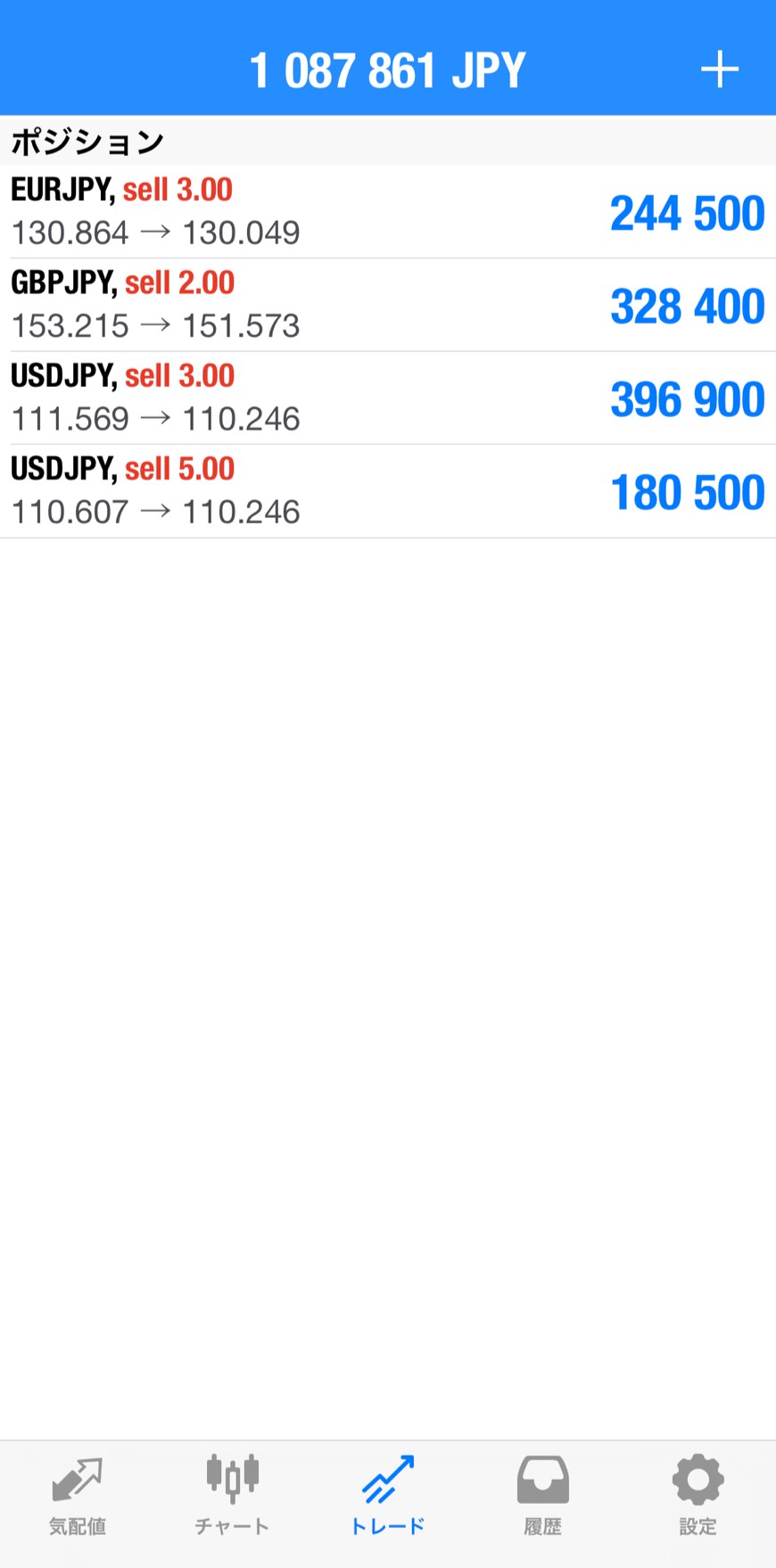View the USDJPY sell 5.00 position
The width and height of the screenshot is (776, 1568).
(387, 490)
